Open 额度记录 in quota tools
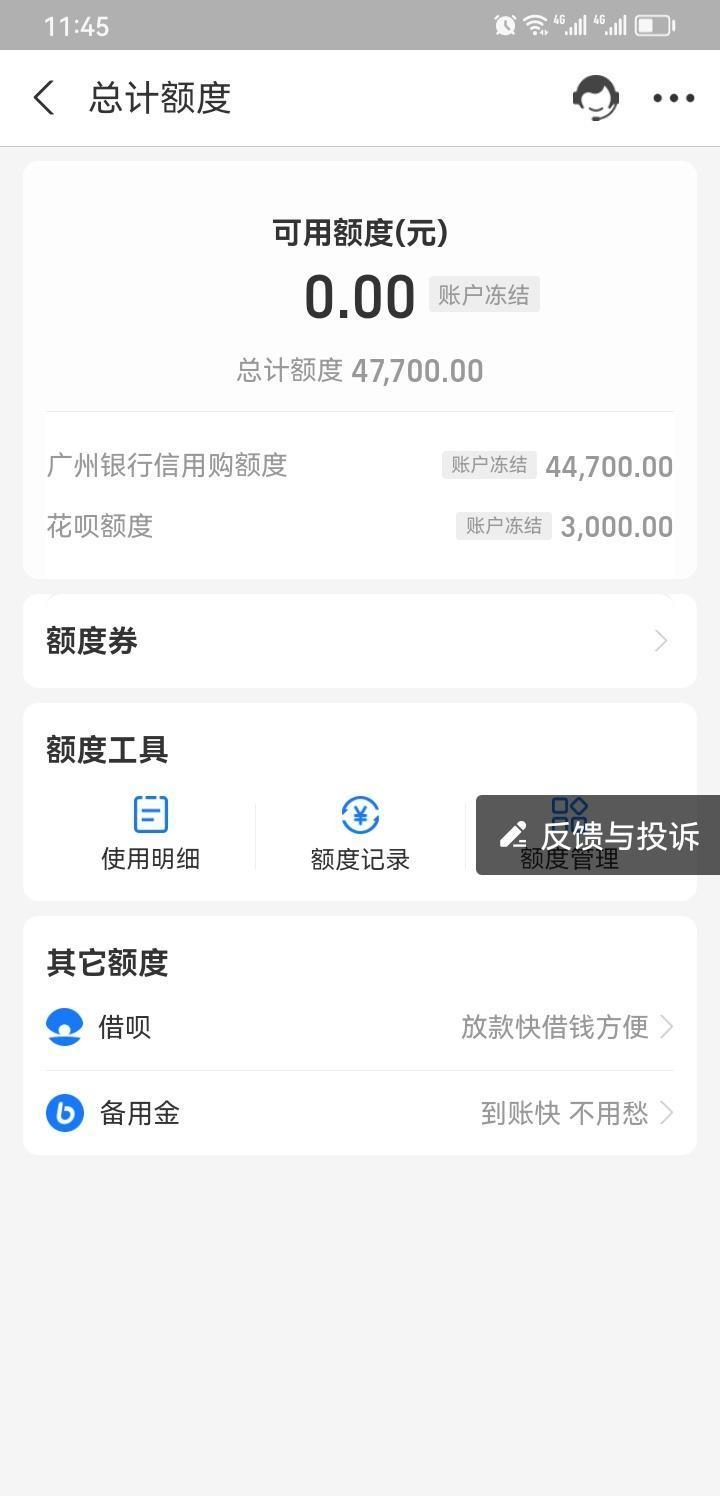The image size is (720, 1496). pos(360,834)
